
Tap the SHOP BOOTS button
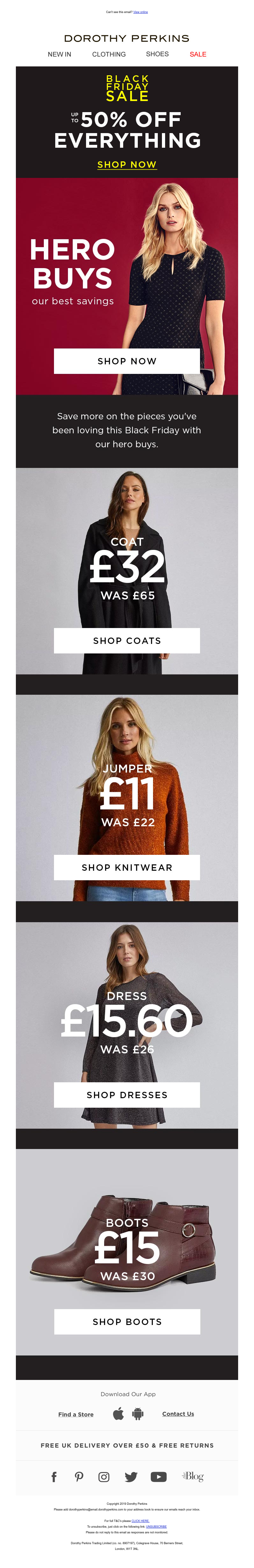point(127,1321)
